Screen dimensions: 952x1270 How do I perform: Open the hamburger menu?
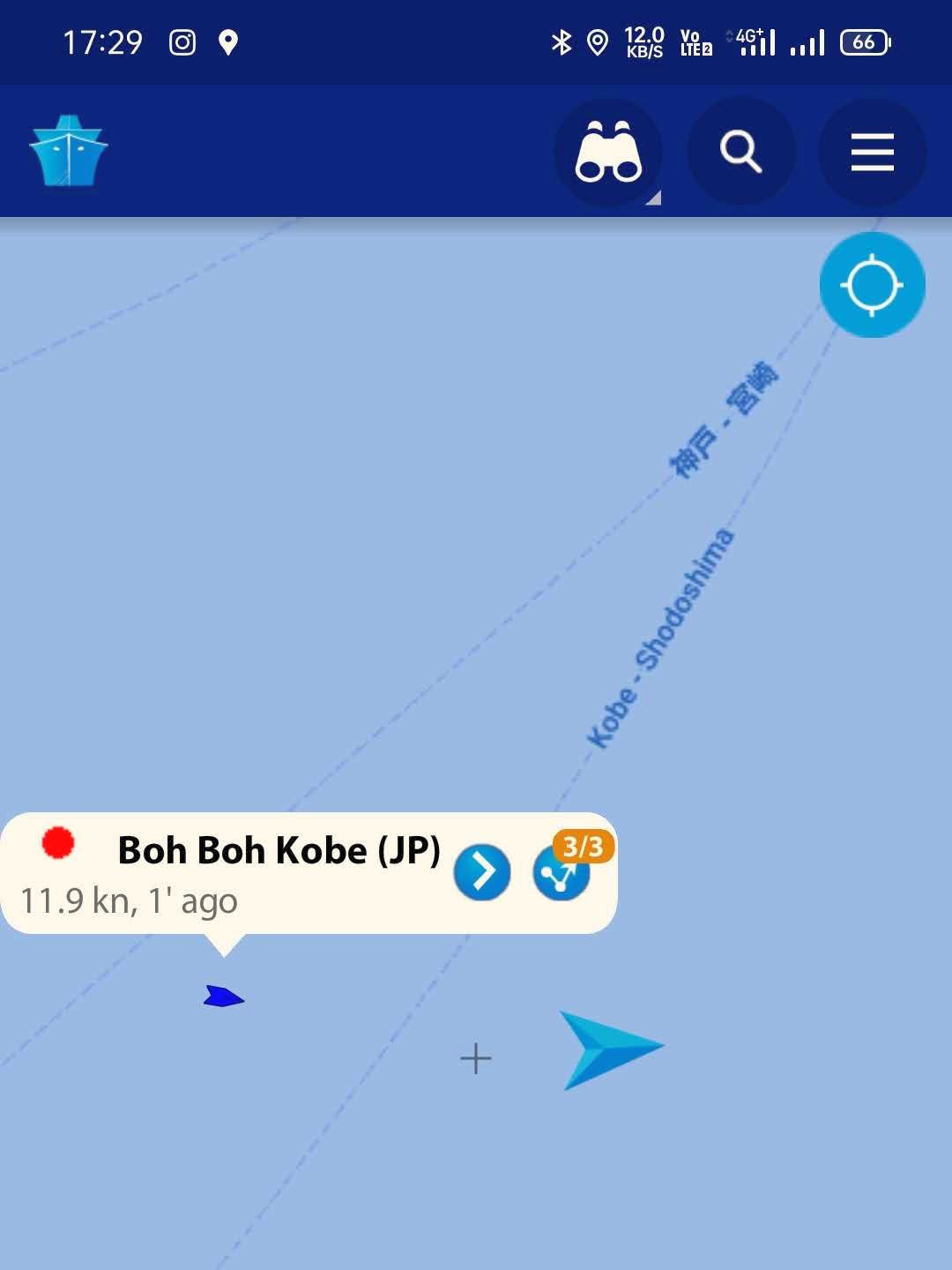872,152
